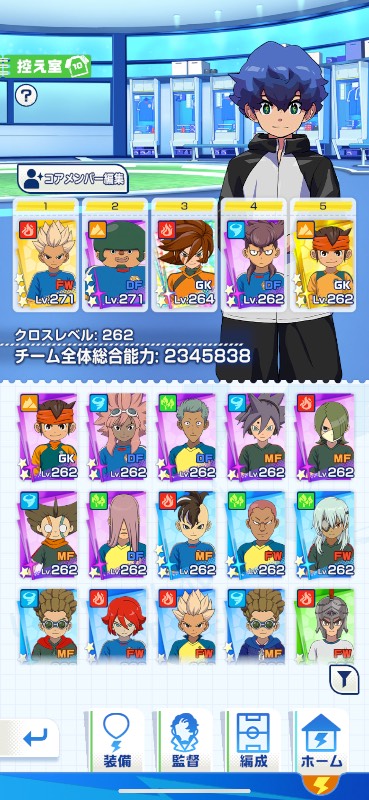The width and height of the screenshot is (369, 800).
Task: Go back with the return arrow button
Action: (x=34, y=737)
